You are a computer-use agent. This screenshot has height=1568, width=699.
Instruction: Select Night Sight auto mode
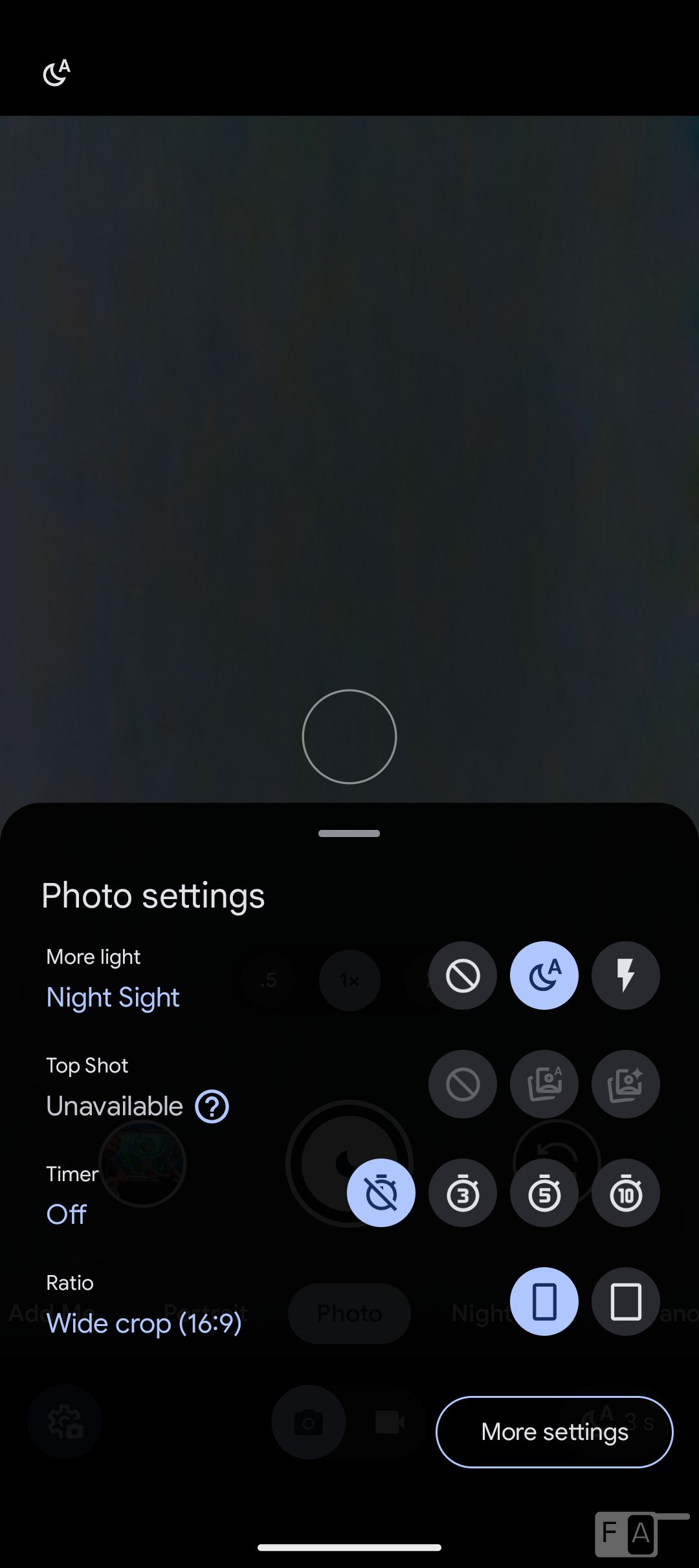click(x=544, y=975)
